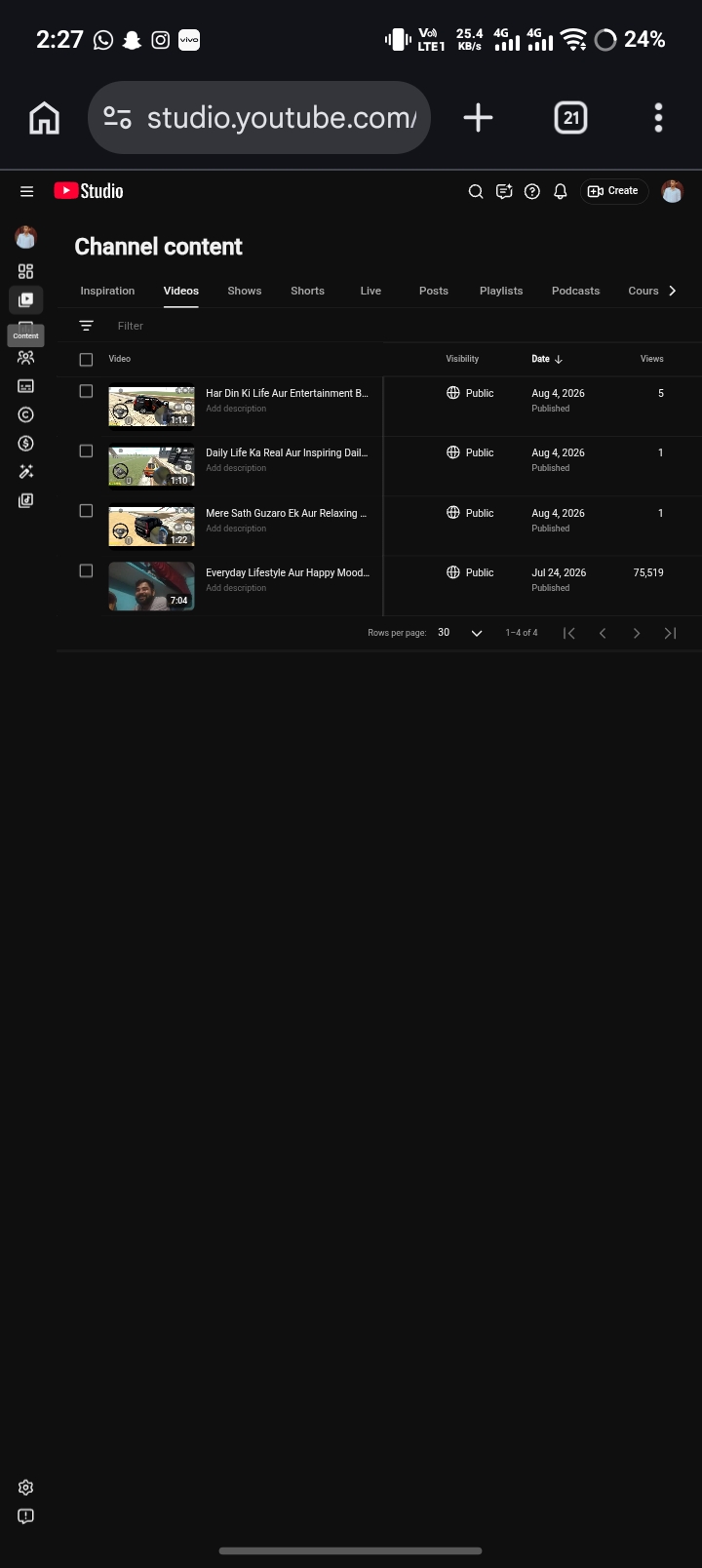This screenshot has width=702, height=1568.
Task: Open the Dashboard icon in sidebar
Action: pos(26,271)
